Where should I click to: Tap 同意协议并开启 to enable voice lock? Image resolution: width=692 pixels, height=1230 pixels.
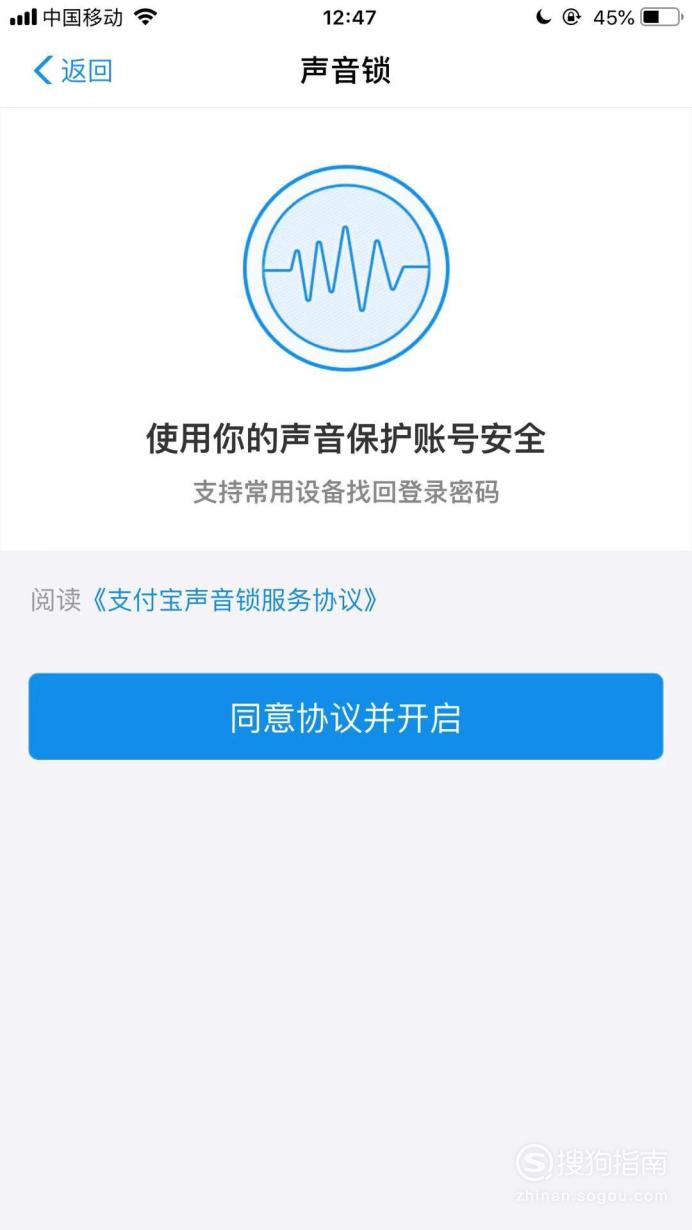point(346,716)
